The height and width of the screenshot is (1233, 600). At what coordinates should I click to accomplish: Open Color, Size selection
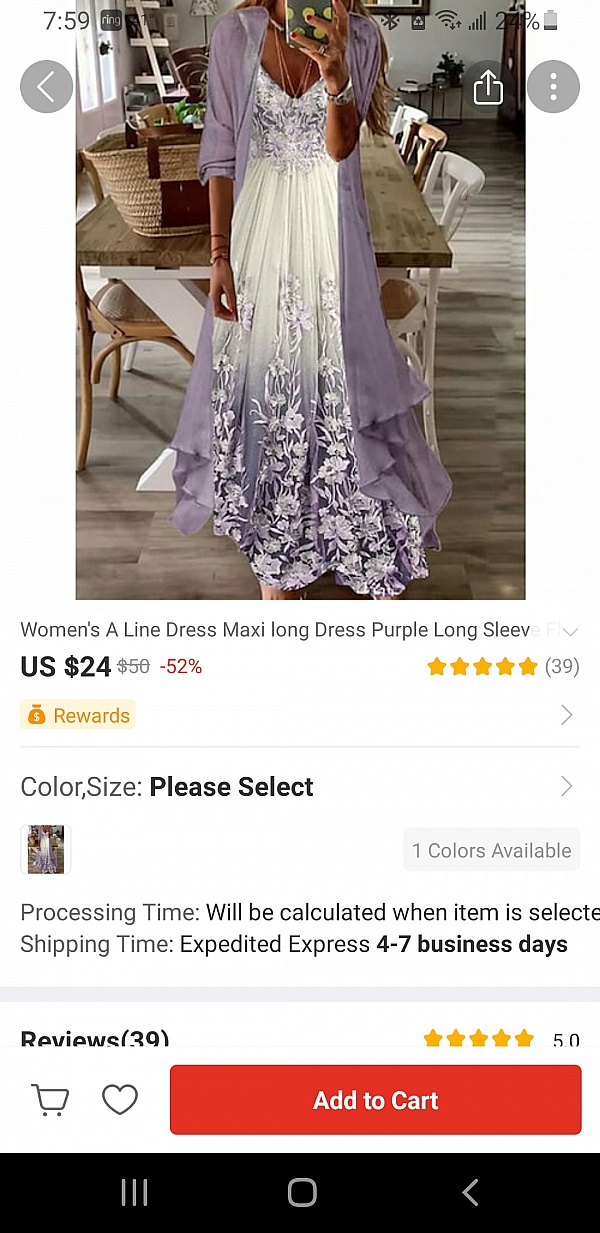300,787
